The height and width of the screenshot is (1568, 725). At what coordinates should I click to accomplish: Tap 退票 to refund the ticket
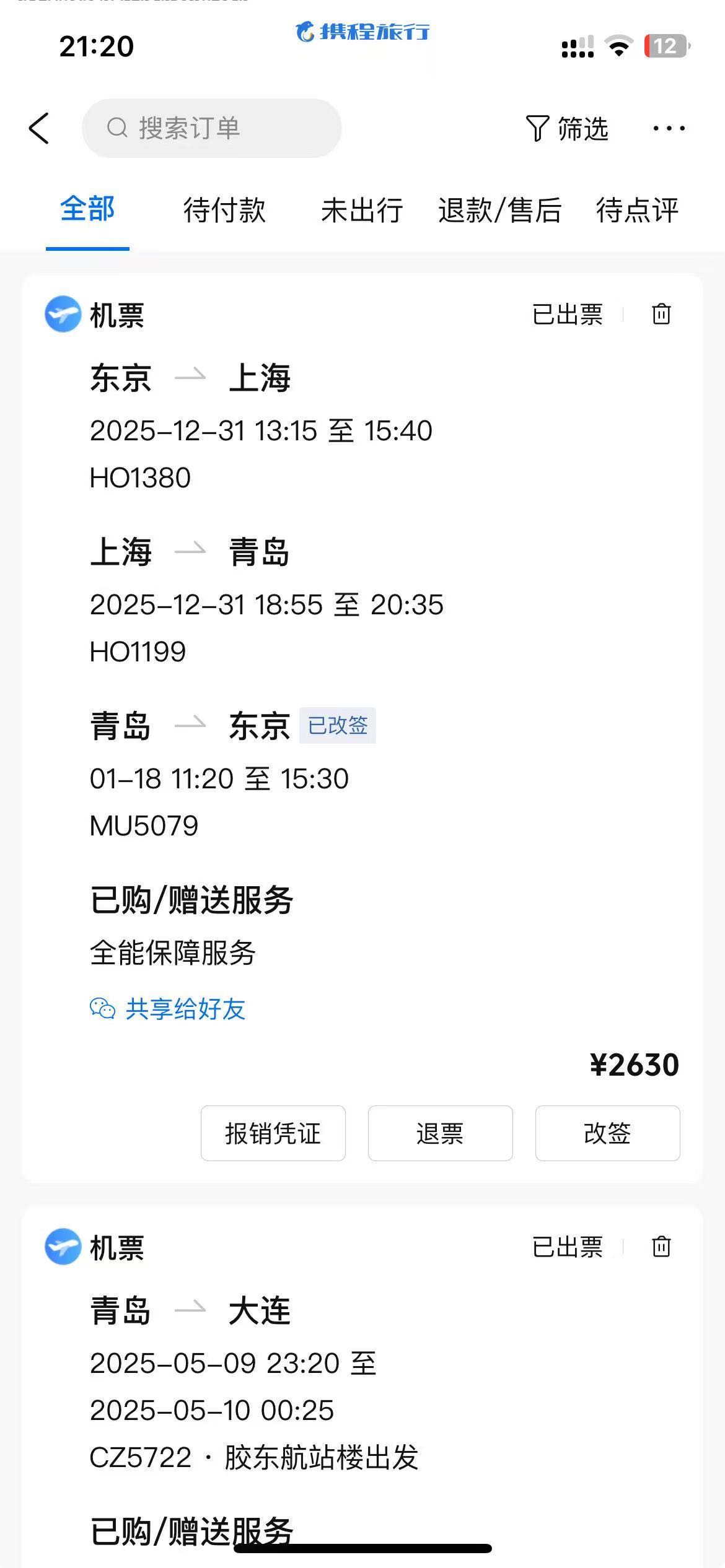pyautogui.click(x=440, y=1133)
